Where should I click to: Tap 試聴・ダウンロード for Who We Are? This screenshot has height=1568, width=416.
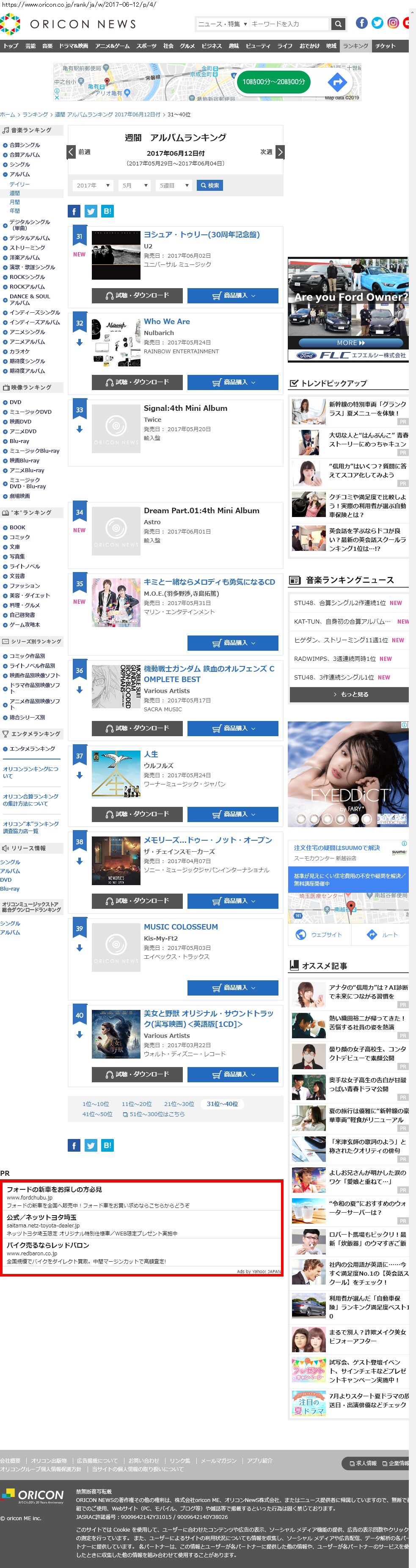[138, 382]
